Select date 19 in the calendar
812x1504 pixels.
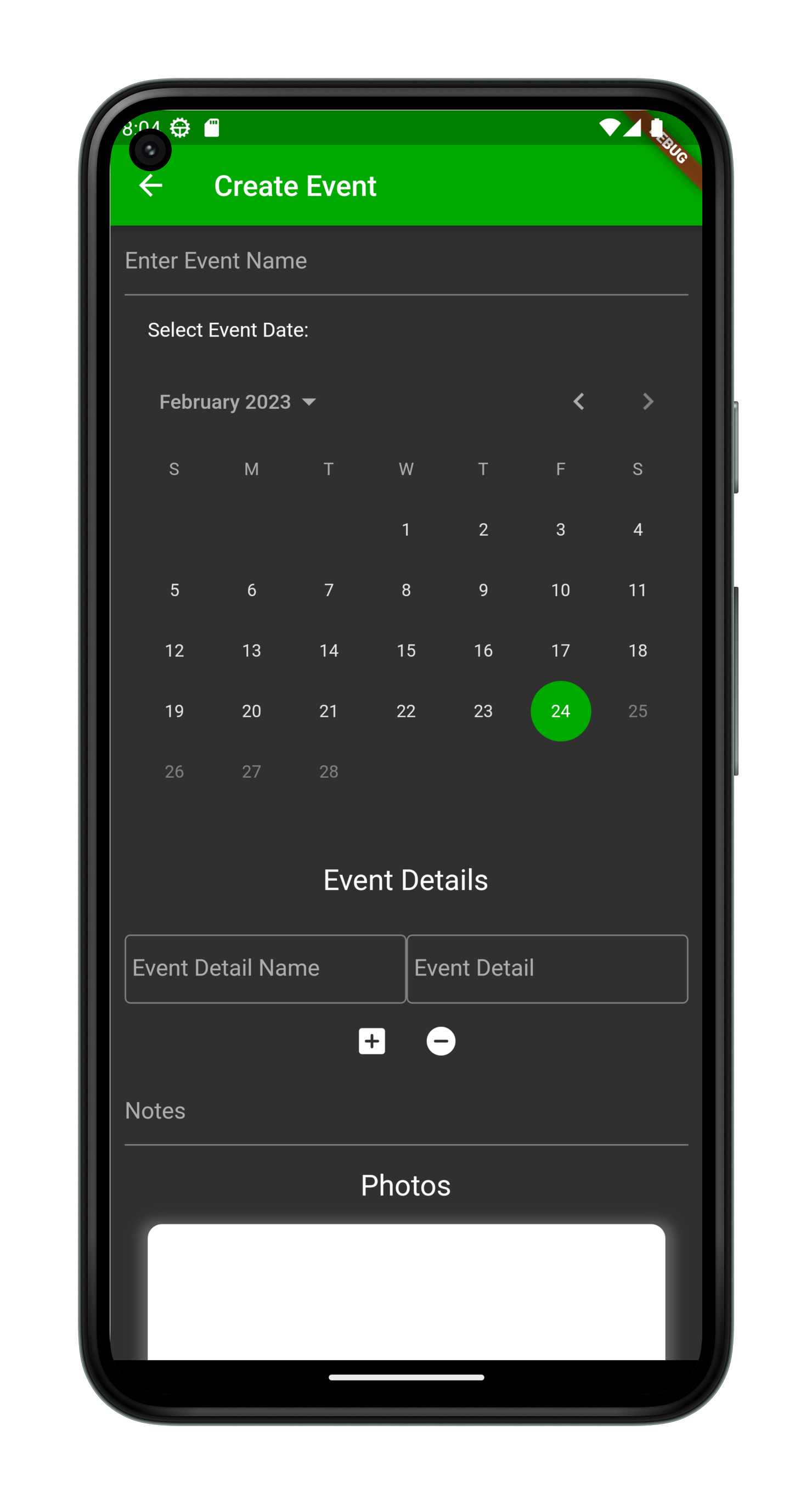click(174, 711)
